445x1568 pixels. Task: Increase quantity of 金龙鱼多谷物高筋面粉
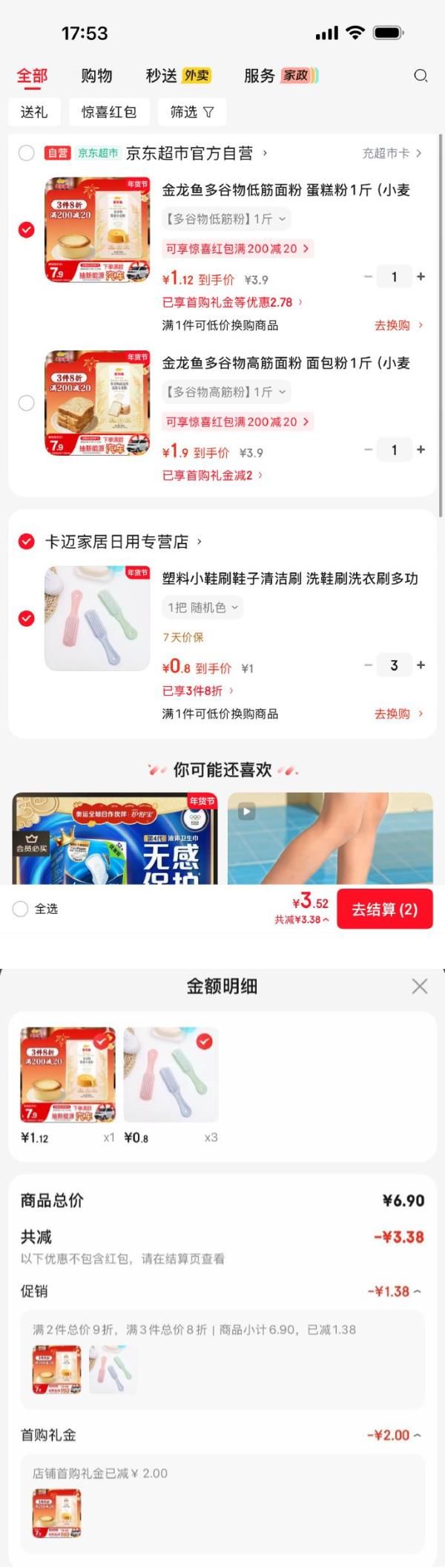(421, 450)
